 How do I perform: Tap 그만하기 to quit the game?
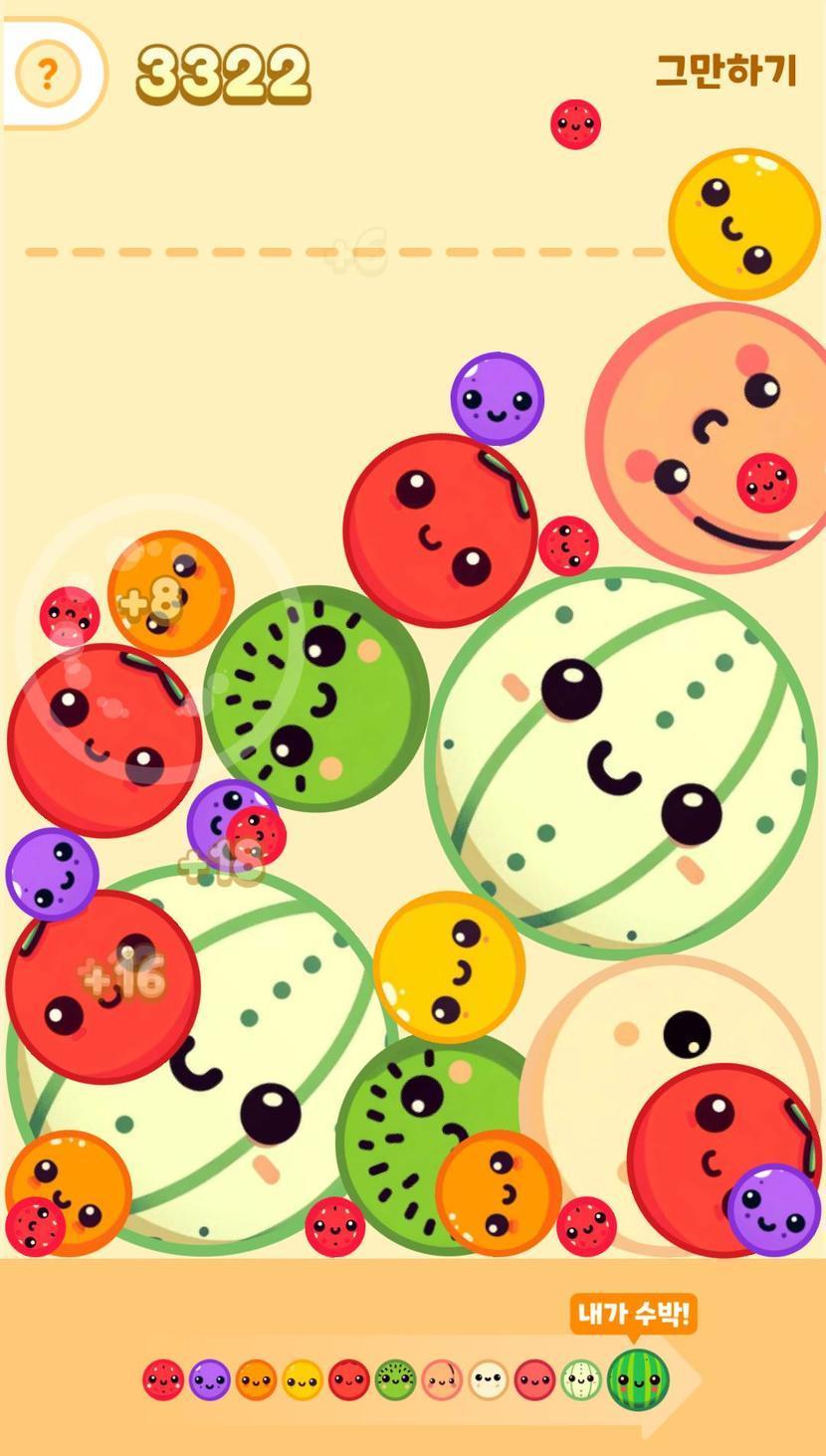(725, 70)
